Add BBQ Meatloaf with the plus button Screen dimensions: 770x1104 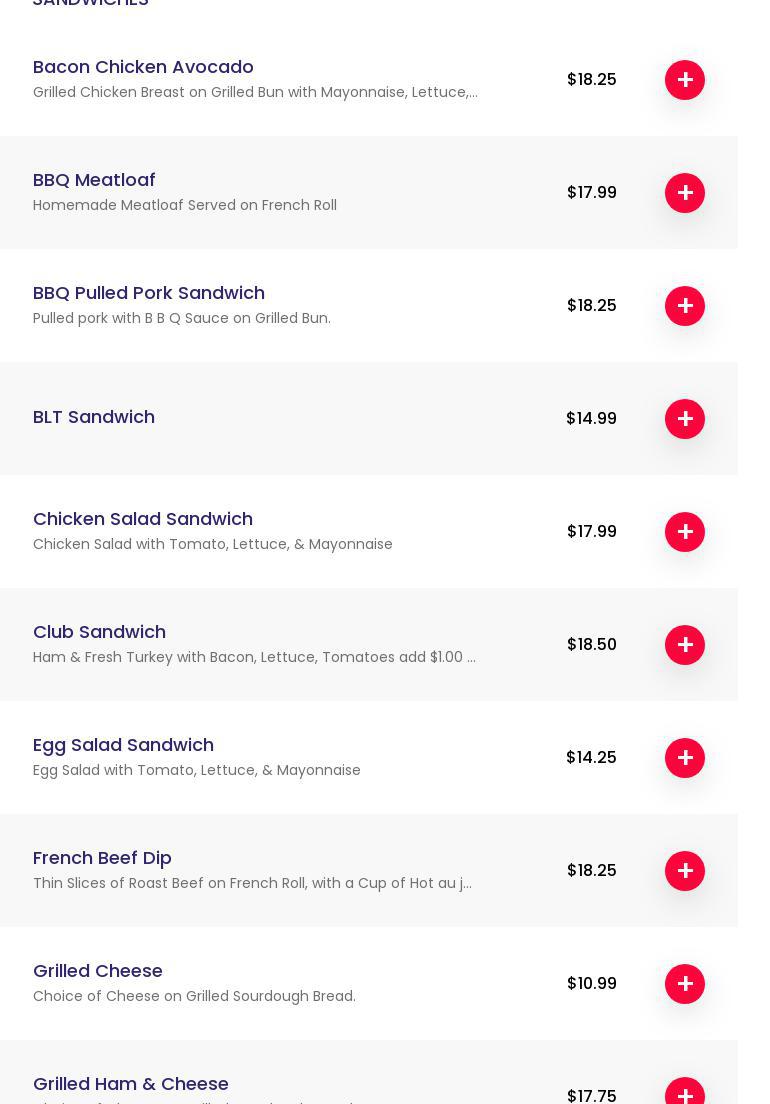coord(685,193)
